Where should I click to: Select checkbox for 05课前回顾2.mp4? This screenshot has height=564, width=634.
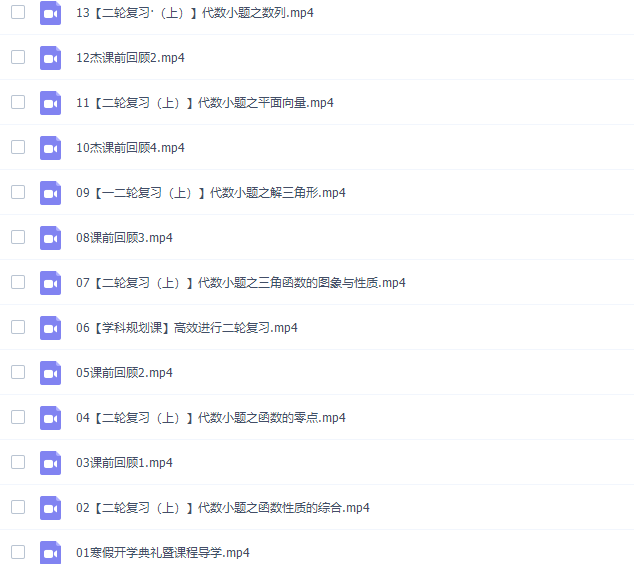click(x=18, y=372)
